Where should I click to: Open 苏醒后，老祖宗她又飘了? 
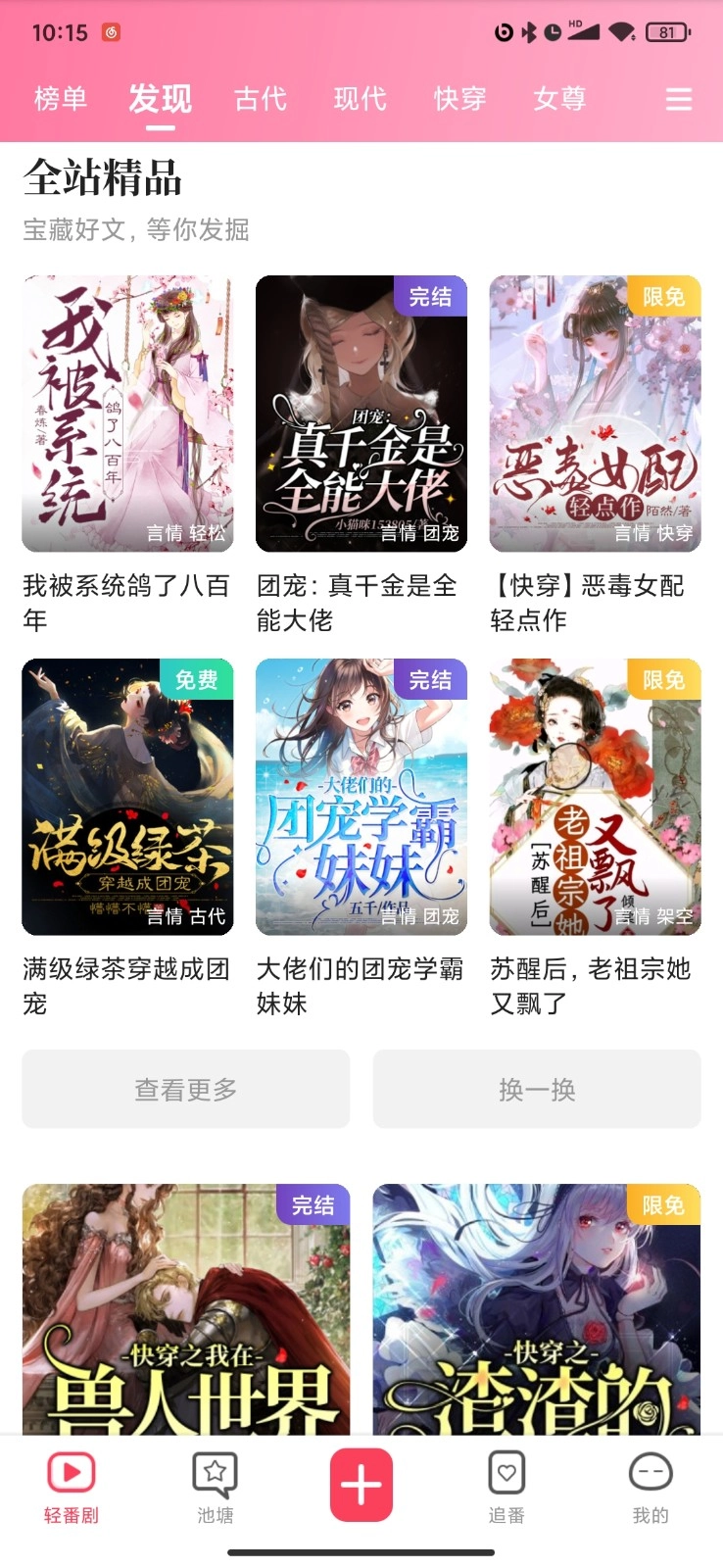(x=595, y=797)
